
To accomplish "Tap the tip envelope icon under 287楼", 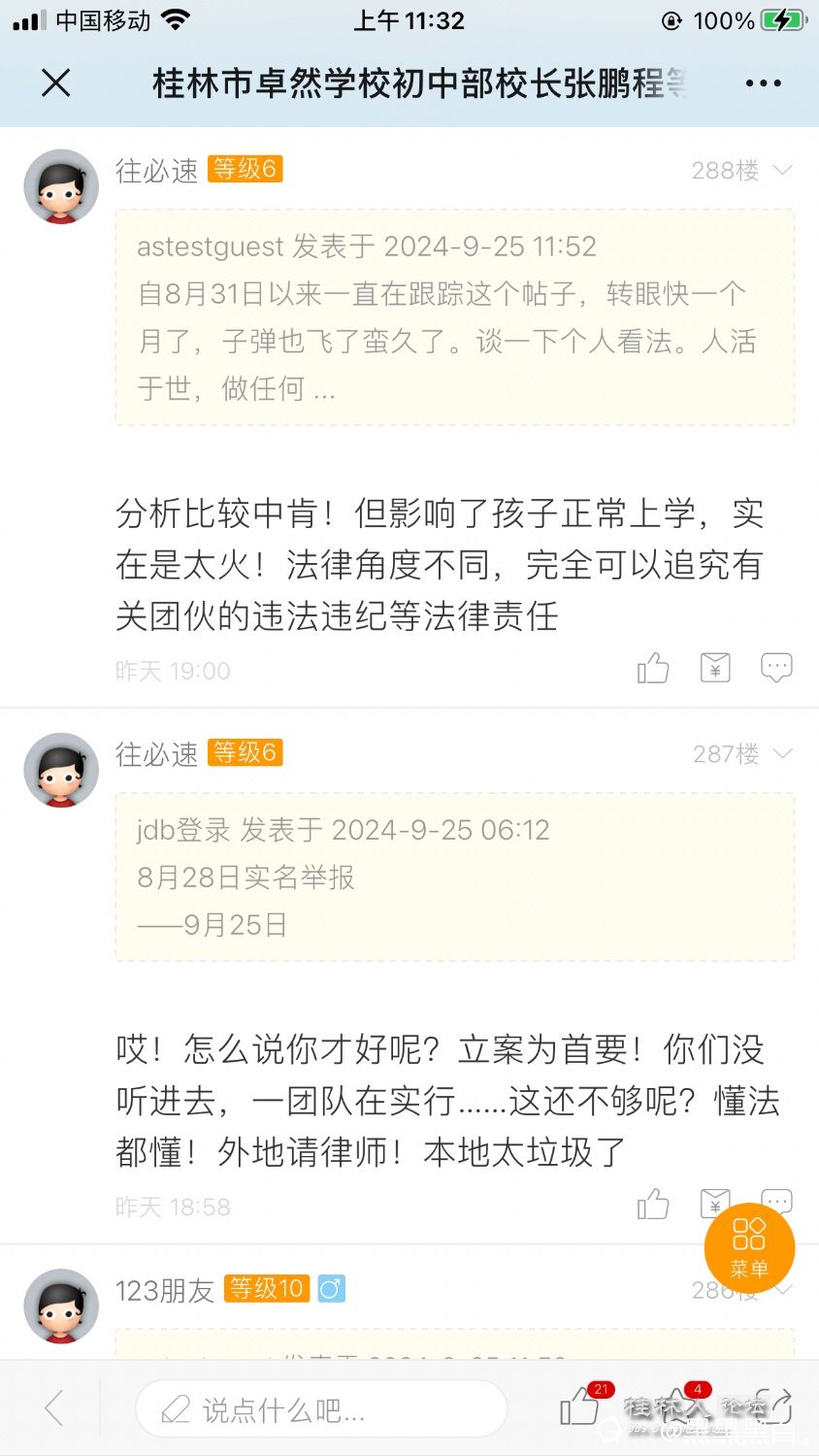I will [x=715, y=1204].
